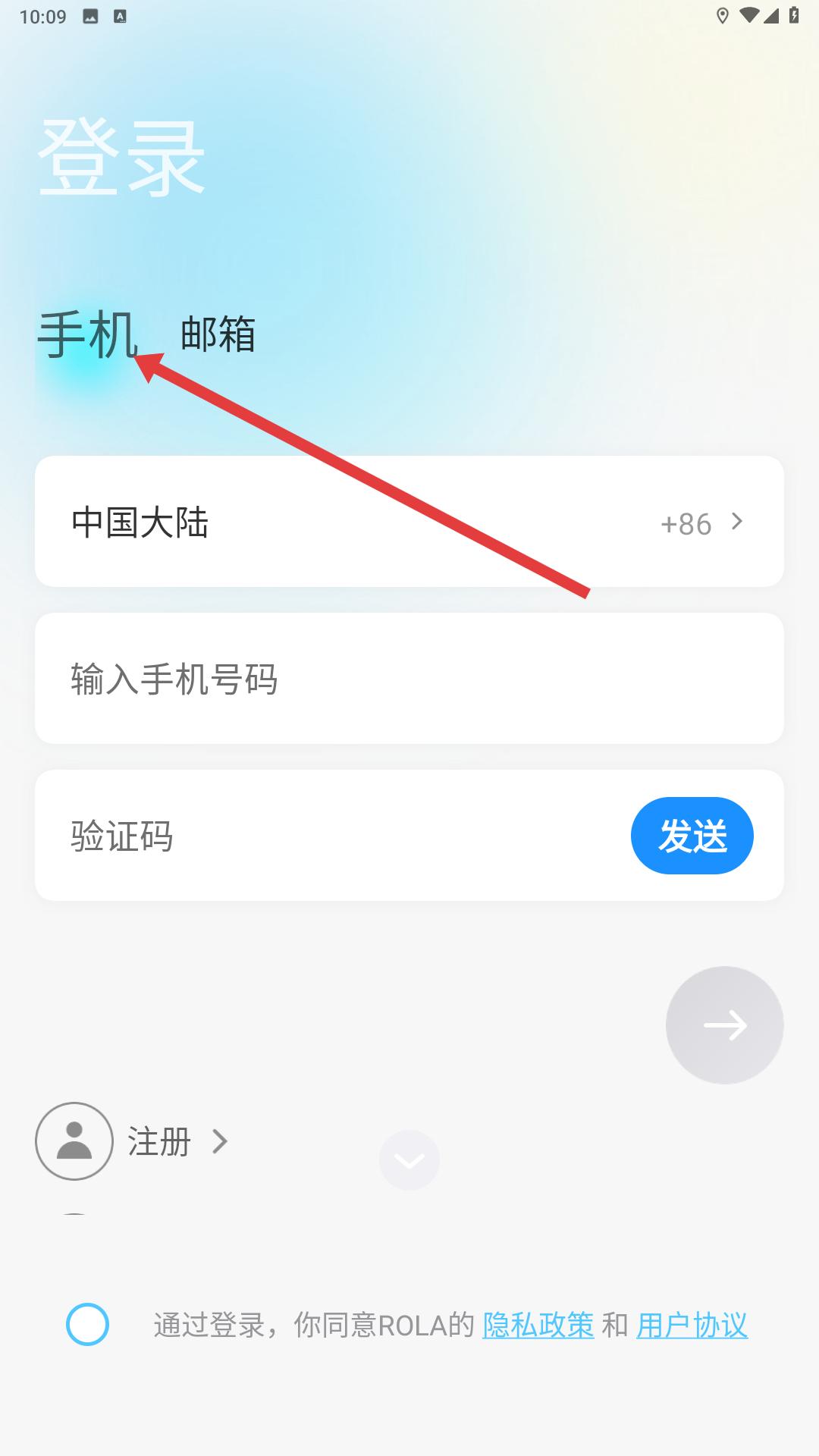Tap the arrow button to log in
This screenshot has height=1456, width=819.
[x=724, y=1025]
